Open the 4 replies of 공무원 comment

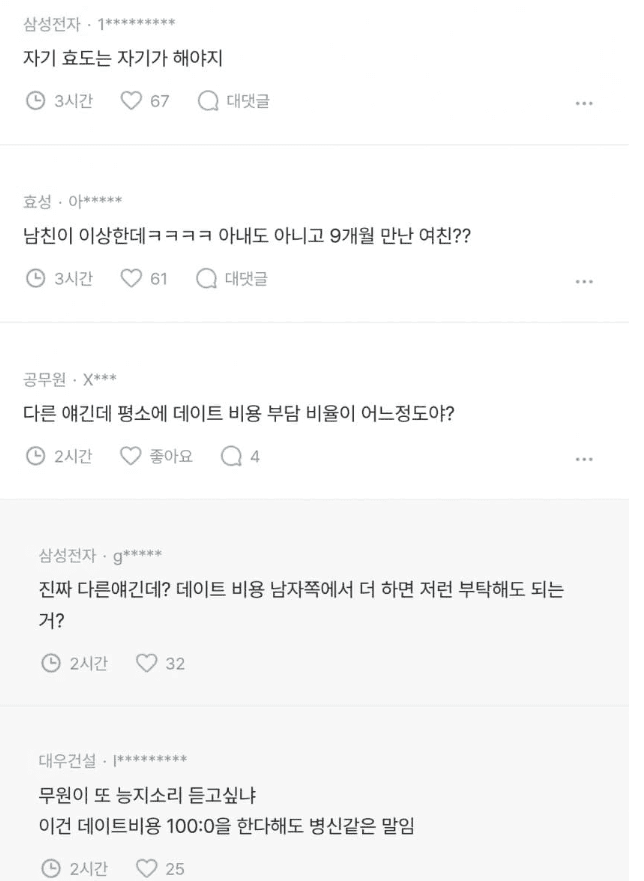pyautogui.click(x=239, y=456)
